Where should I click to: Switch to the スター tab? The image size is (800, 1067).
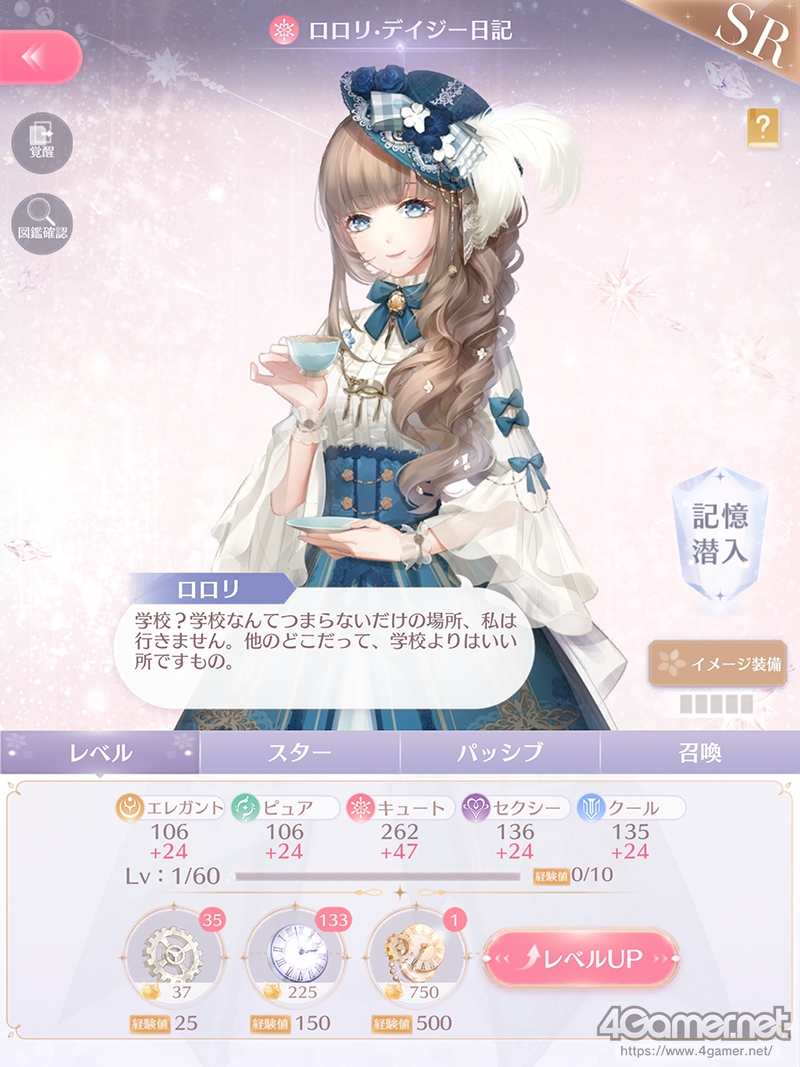click(300, 753)
